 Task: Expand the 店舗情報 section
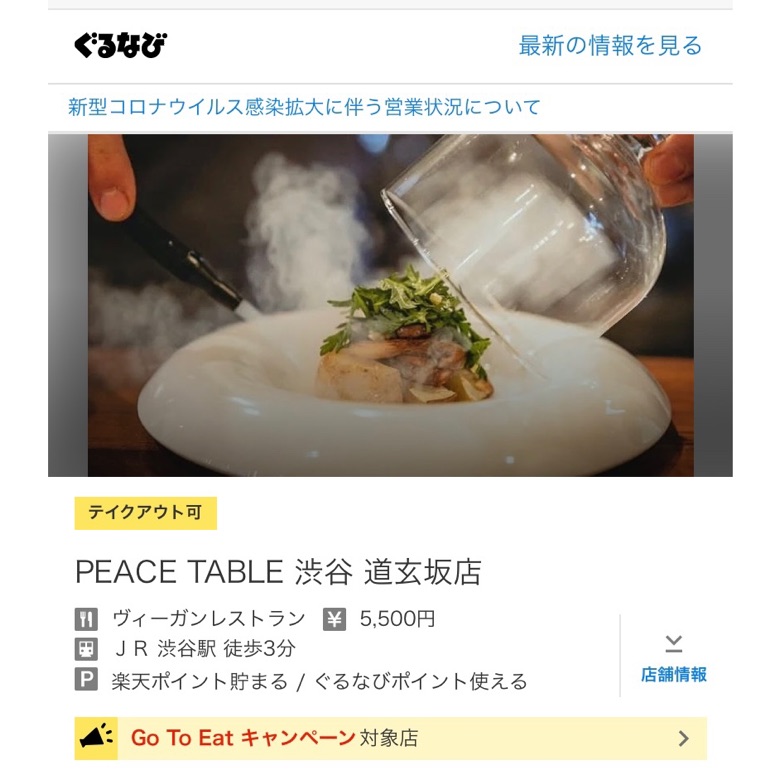[673, 658]
